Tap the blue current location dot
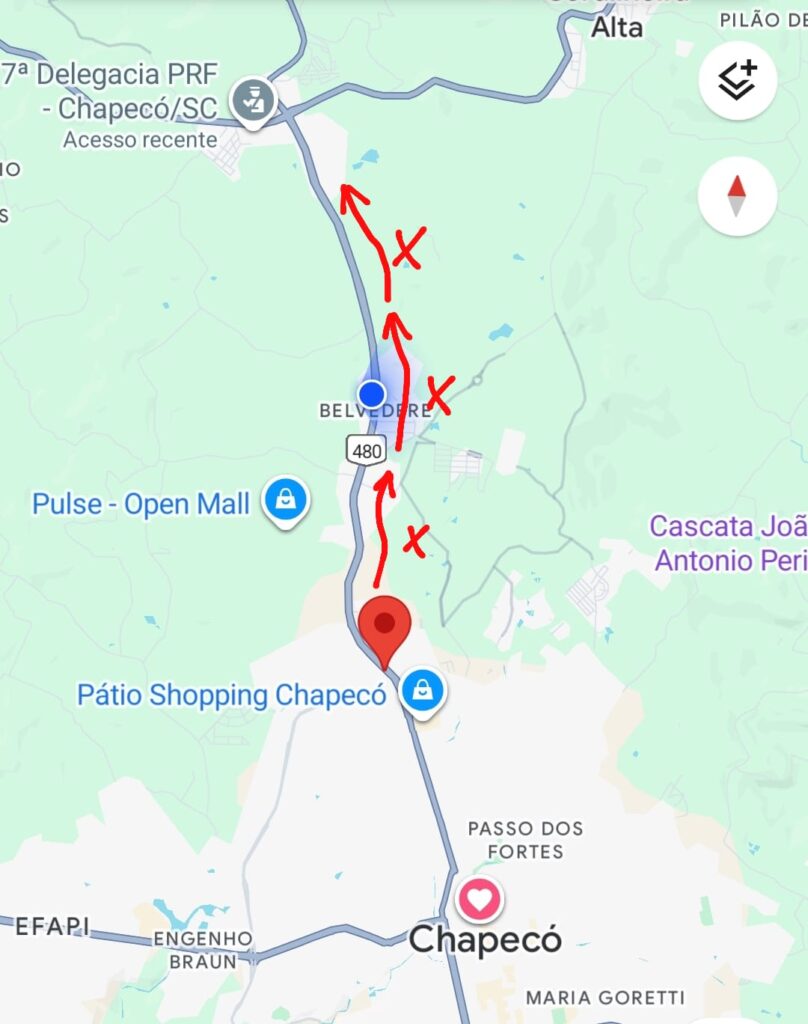This screenshot has height=1024, width=808. tap(372, 394)
